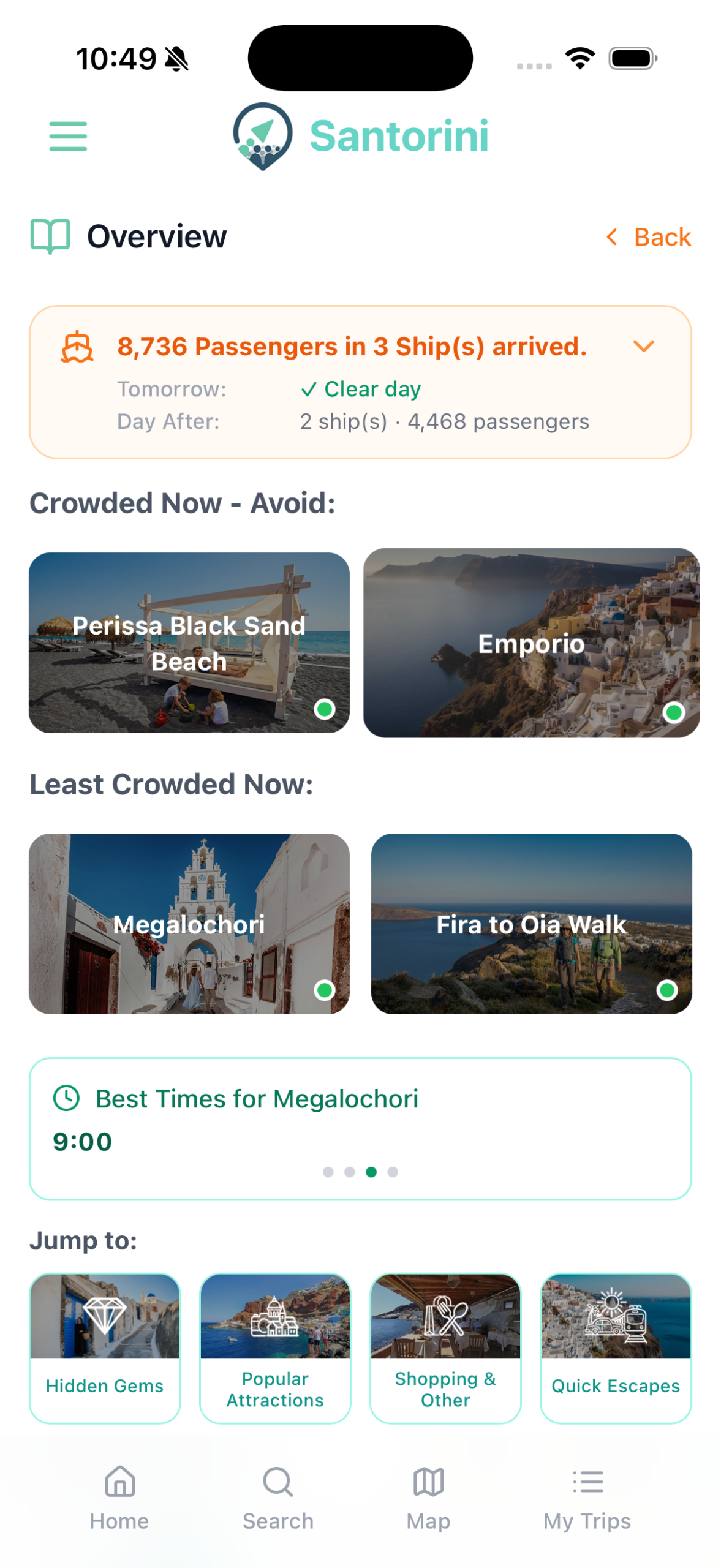Open Fira to Oia Walk card

click(531, 924)
